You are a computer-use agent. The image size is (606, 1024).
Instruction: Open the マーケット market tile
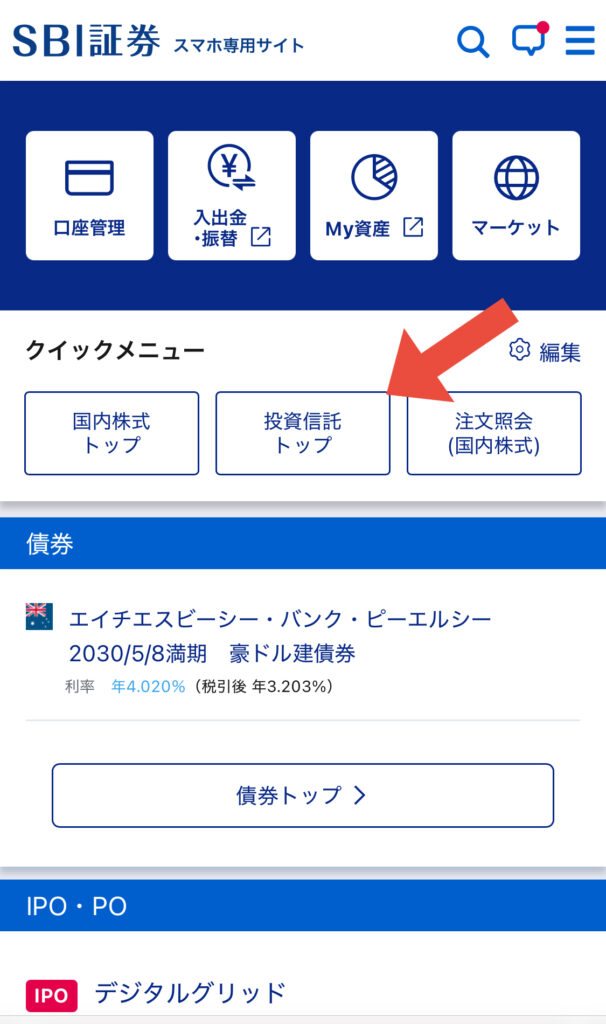pos(516,196)
